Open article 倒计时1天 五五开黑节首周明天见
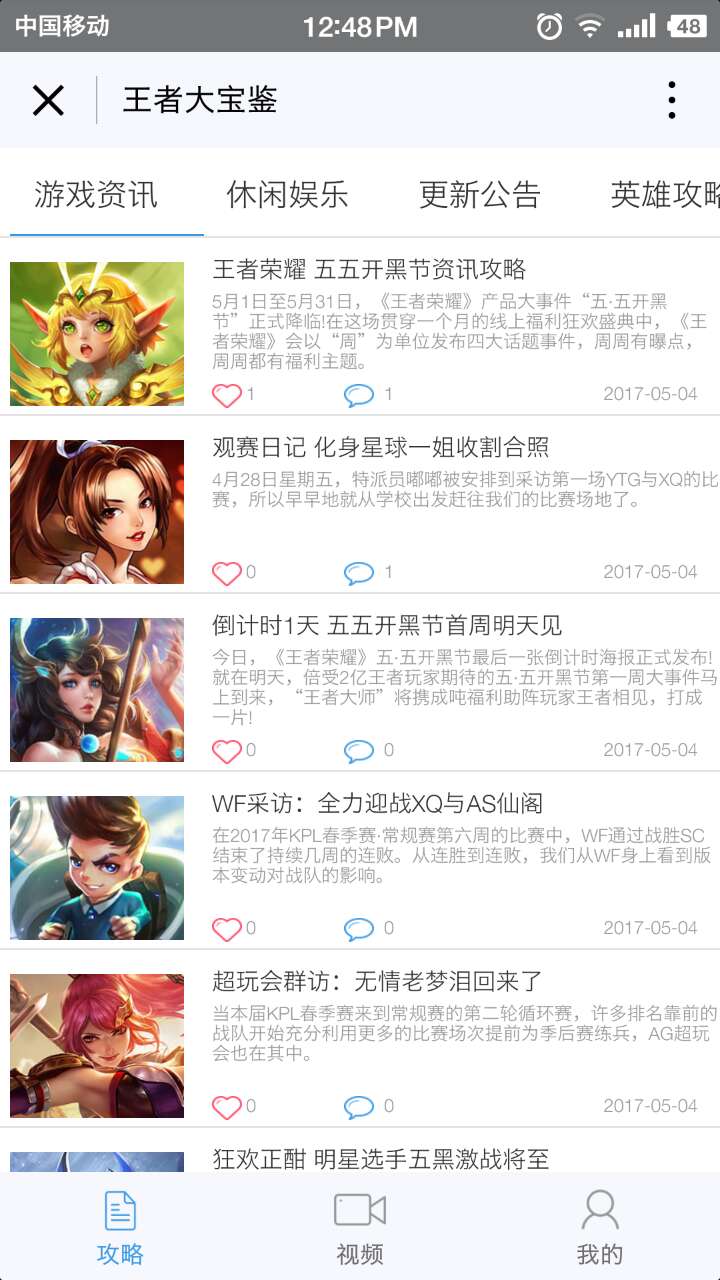Viewport: 720px width, 1280px height. point(387,625)
